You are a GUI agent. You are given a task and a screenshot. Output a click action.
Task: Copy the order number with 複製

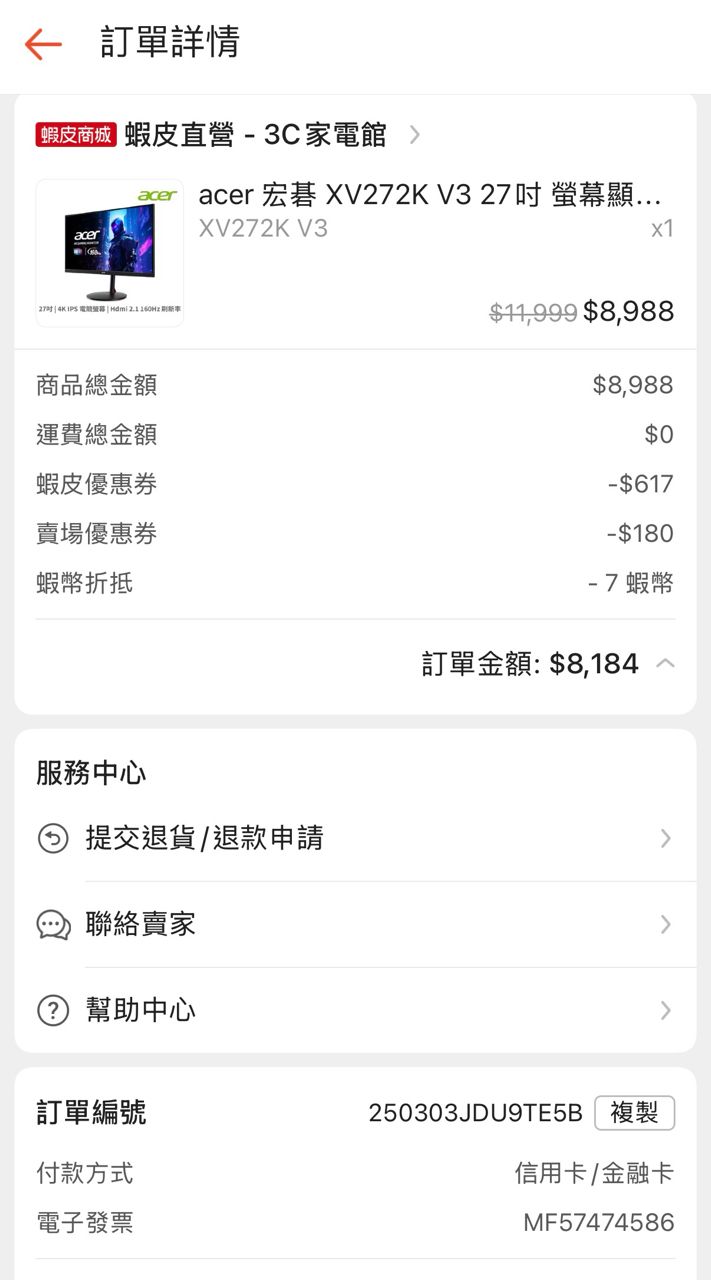click(634, 1113)
